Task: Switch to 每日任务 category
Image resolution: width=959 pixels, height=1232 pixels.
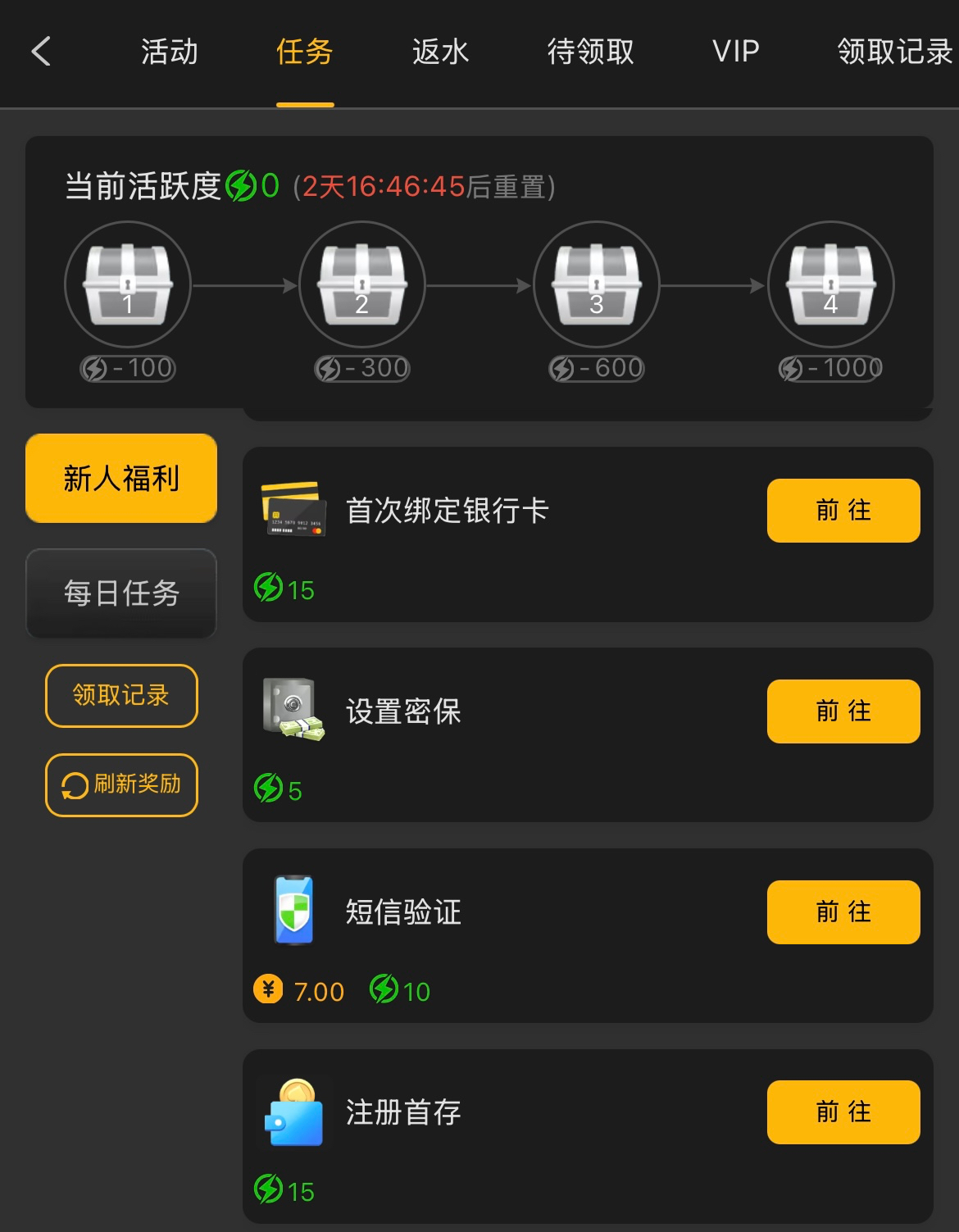Action: pos(121,593)
